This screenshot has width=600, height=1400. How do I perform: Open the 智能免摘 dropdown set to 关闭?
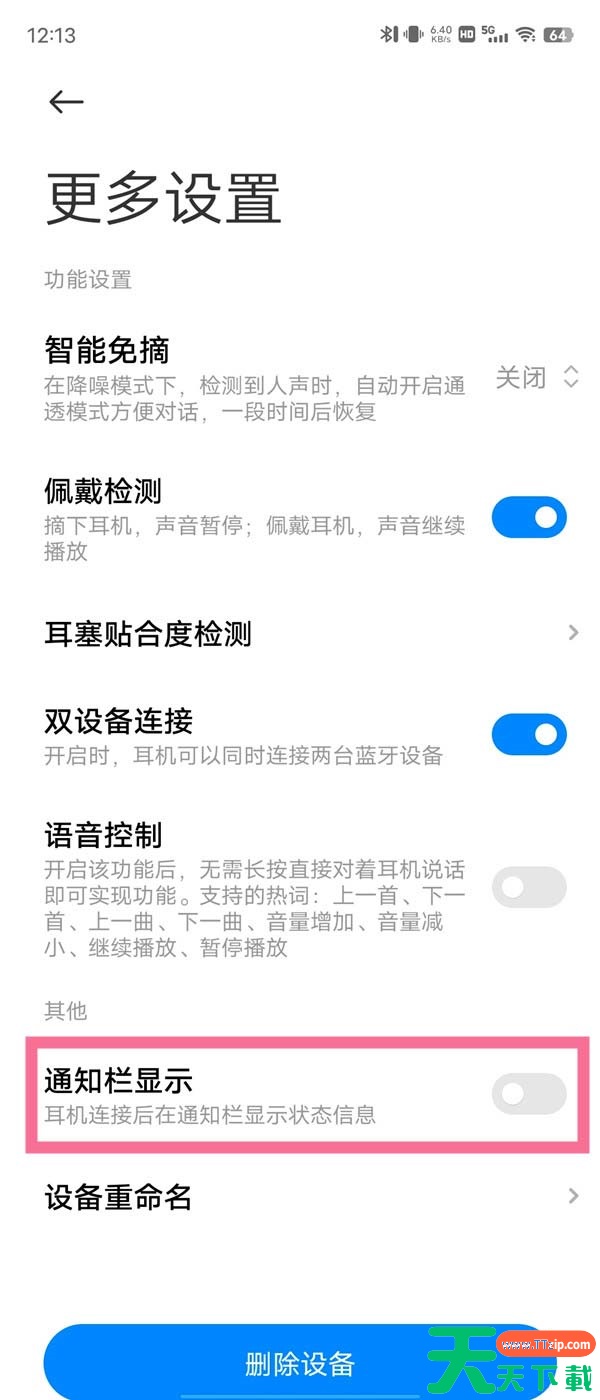(x=537, y=377)
